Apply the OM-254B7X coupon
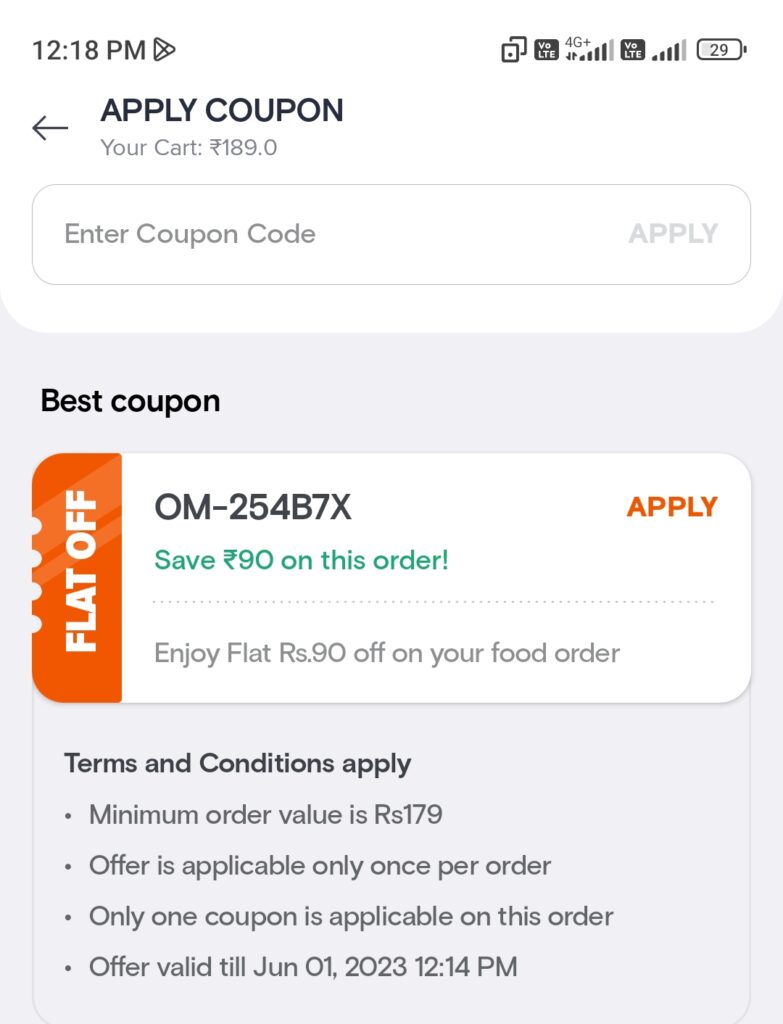Viewport: 783px width, 1024px height. (672, 507)
